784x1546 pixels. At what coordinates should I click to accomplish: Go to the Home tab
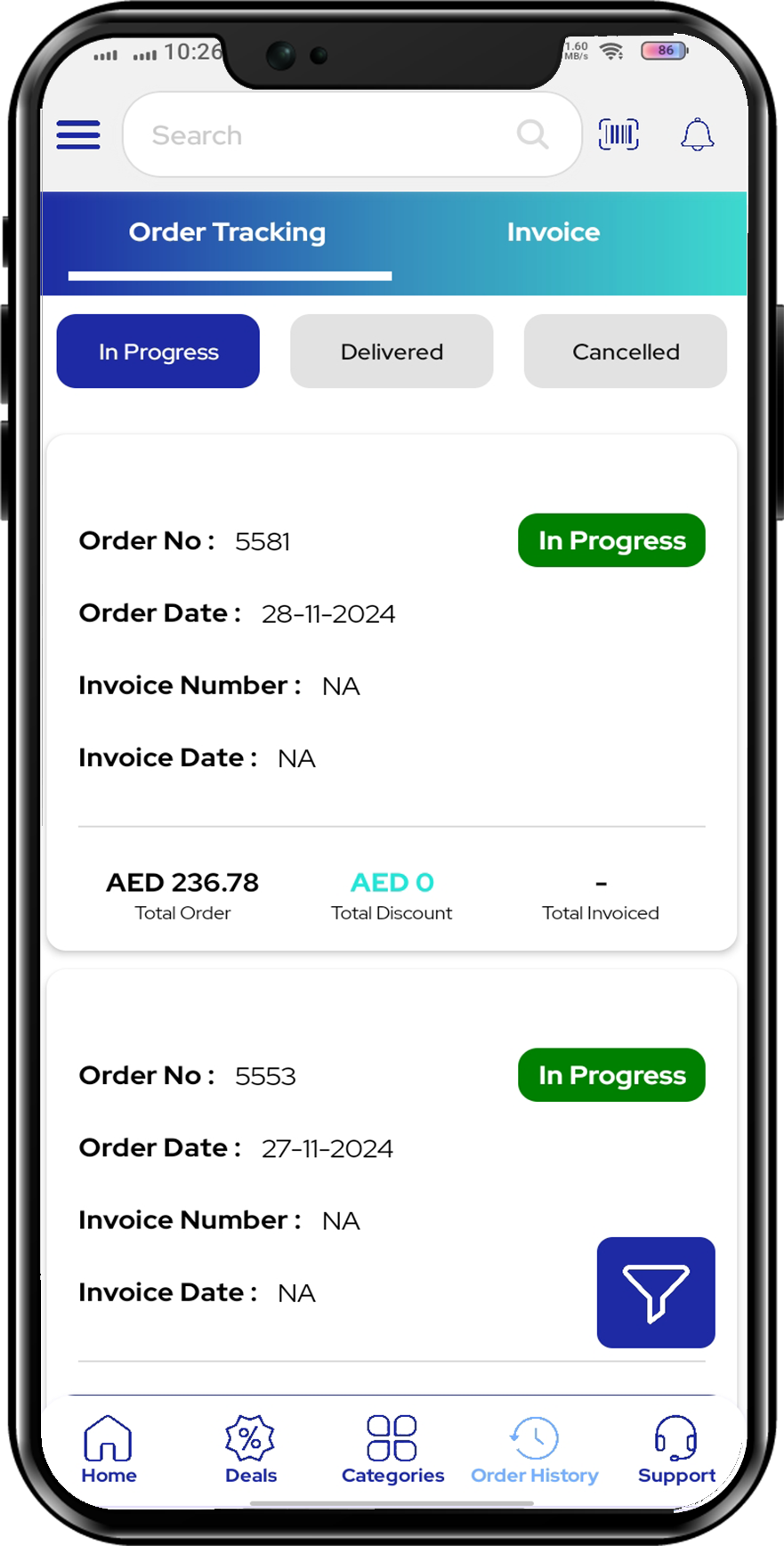click(109, 1450)
